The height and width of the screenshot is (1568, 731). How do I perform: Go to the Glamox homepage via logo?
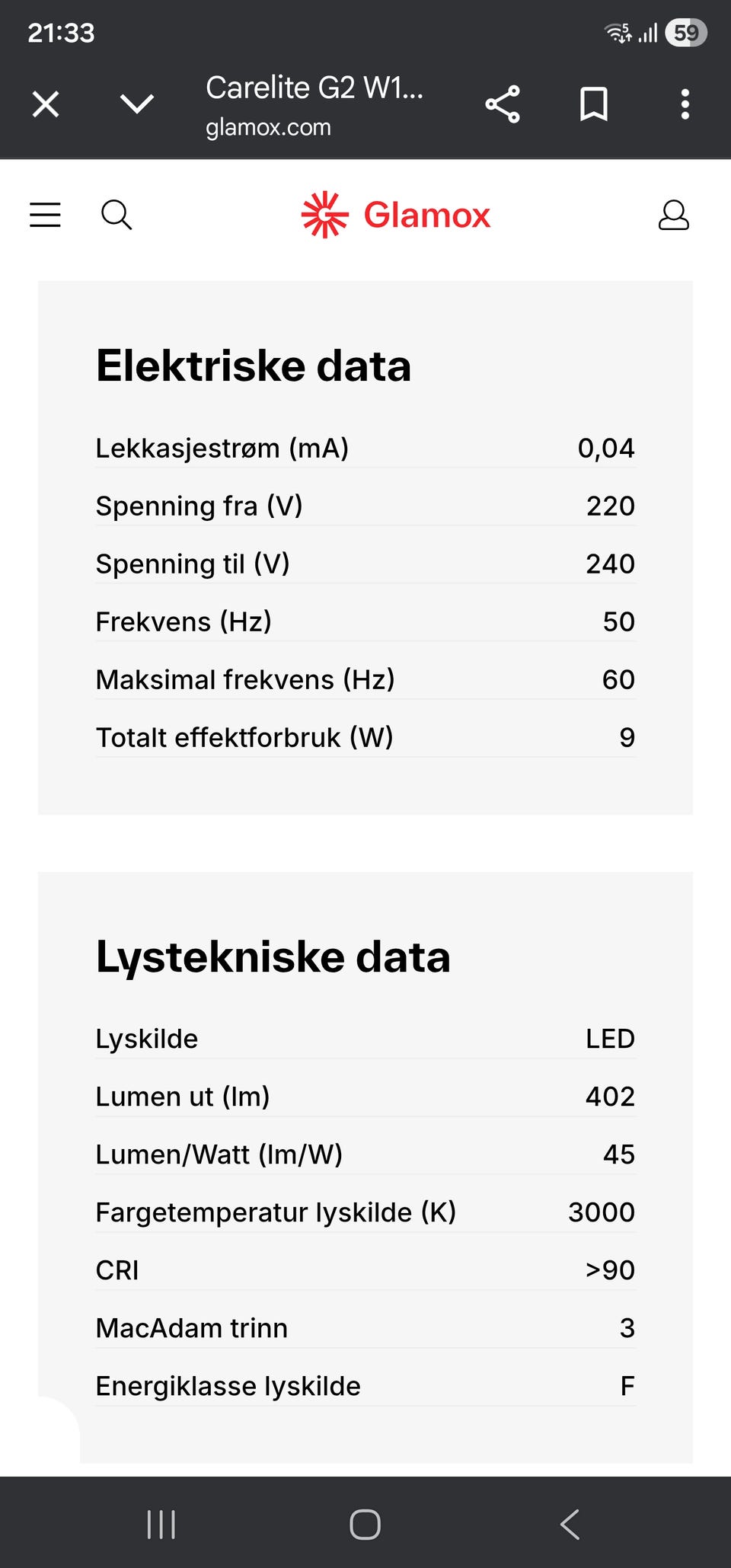click(396, 215)
